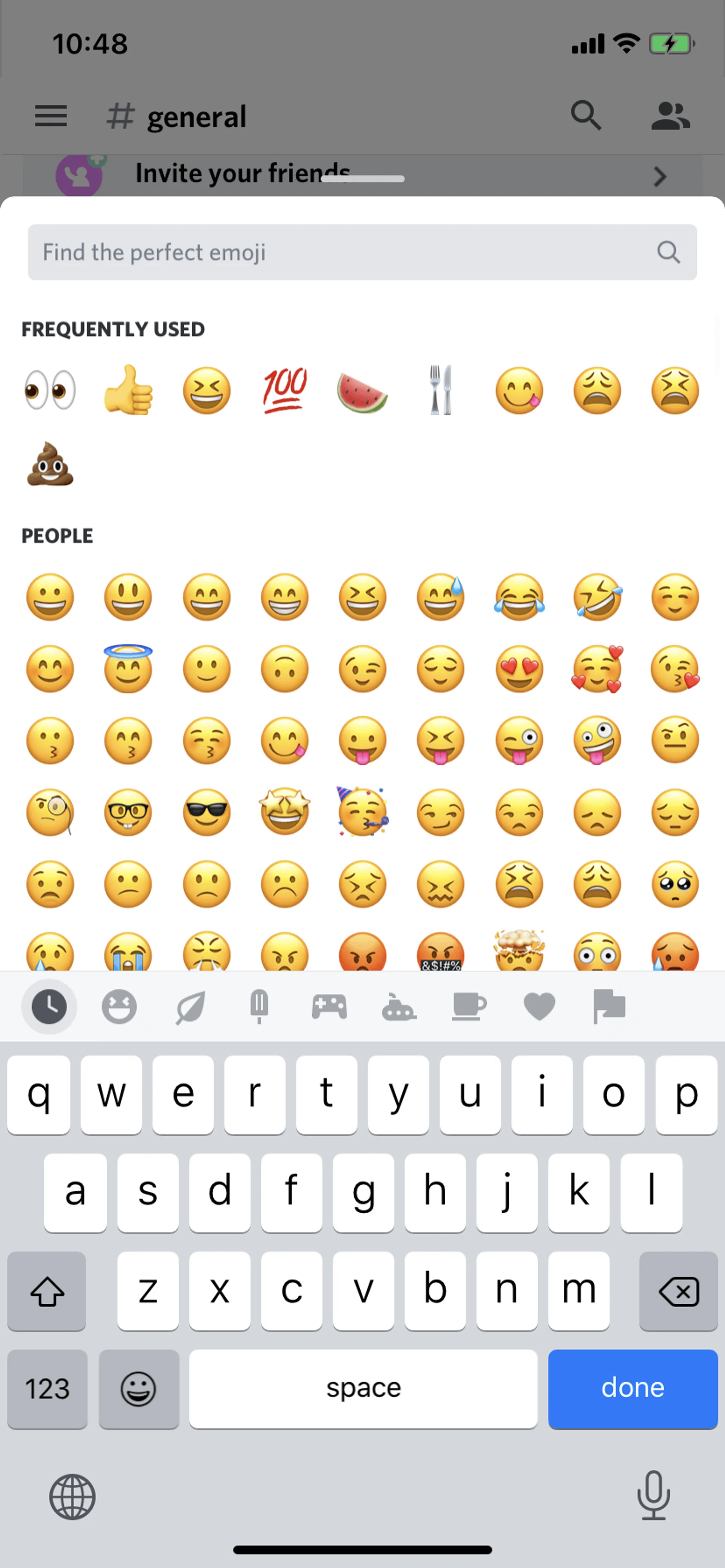Focus the 'Find the perfect emoji' search field
The image size is (725, 1568).
click(x=341, y=252)
